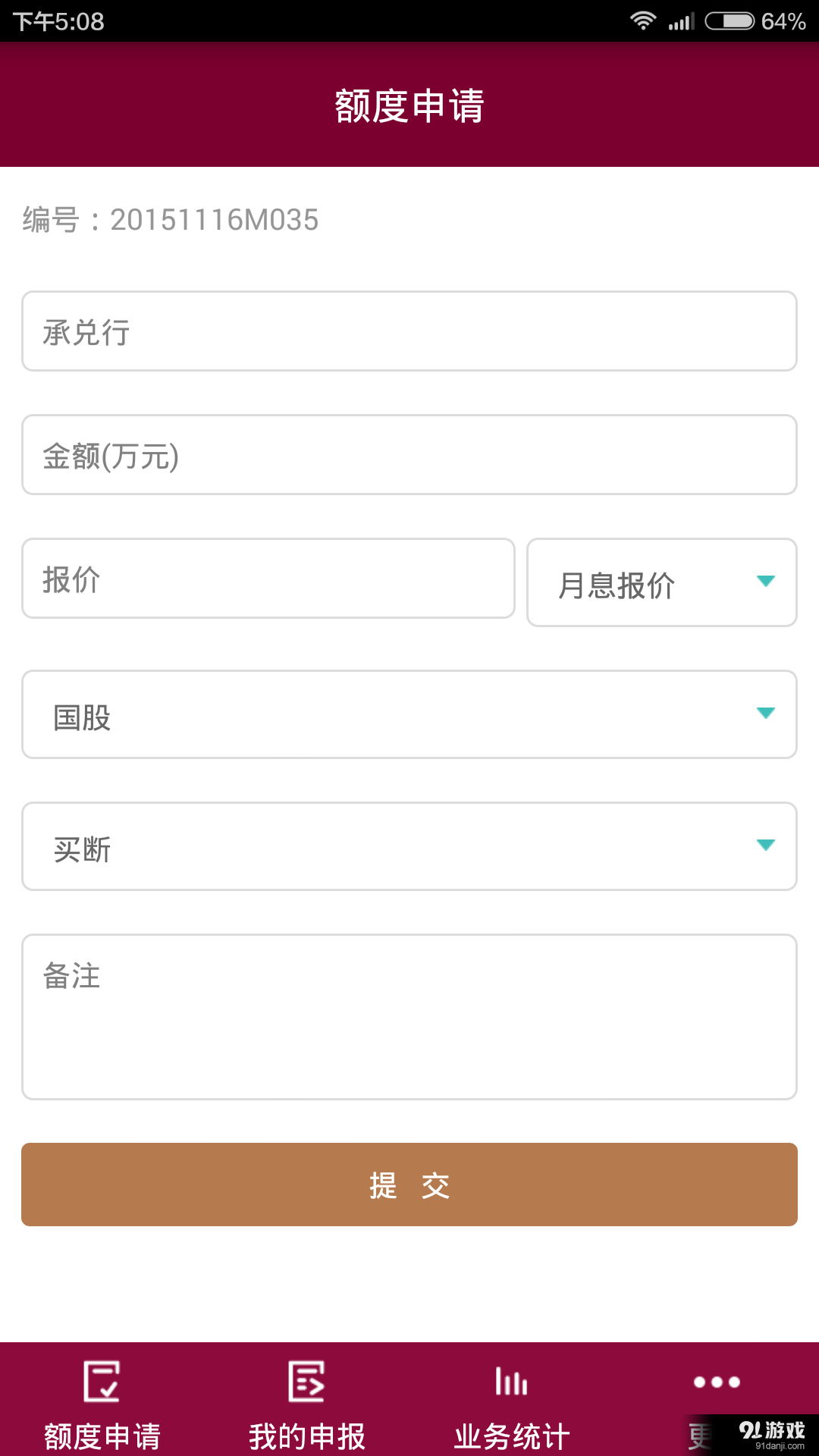Expand the 买断 transaction mode dropdown
Viewport: 819px width, 1456px height.
pos(409,846)
